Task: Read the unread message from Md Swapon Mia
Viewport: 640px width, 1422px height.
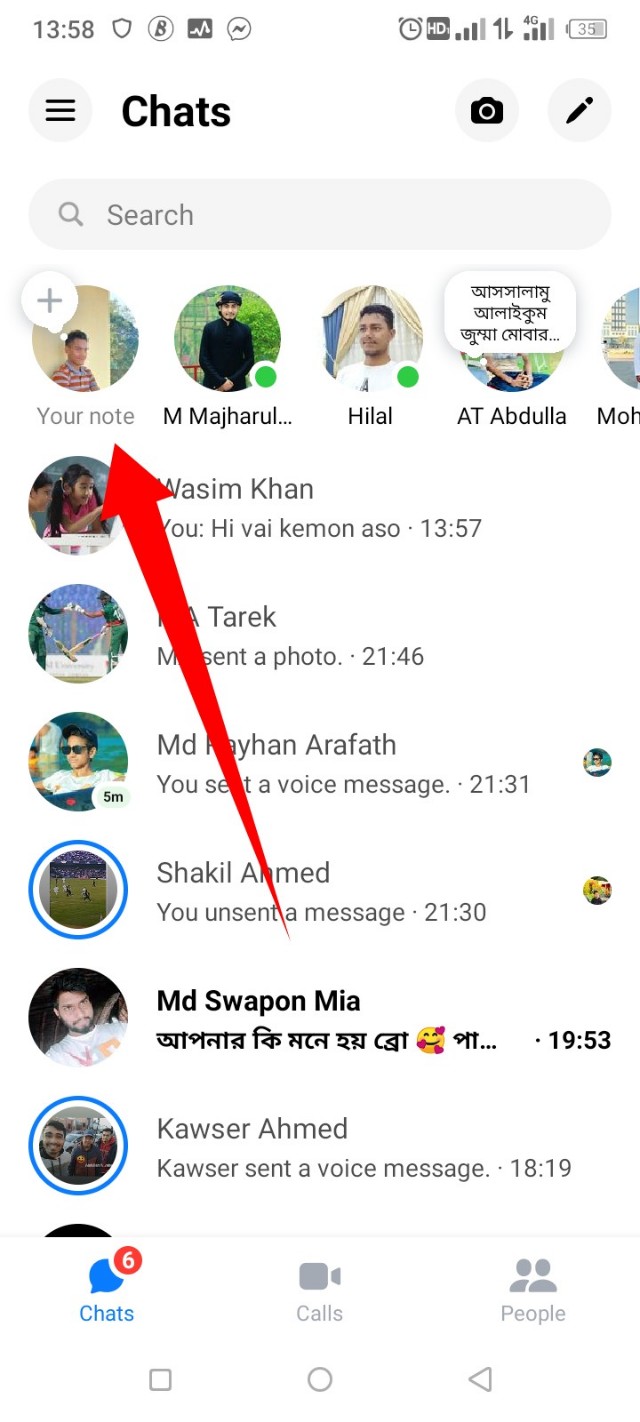Action: 330,1020
